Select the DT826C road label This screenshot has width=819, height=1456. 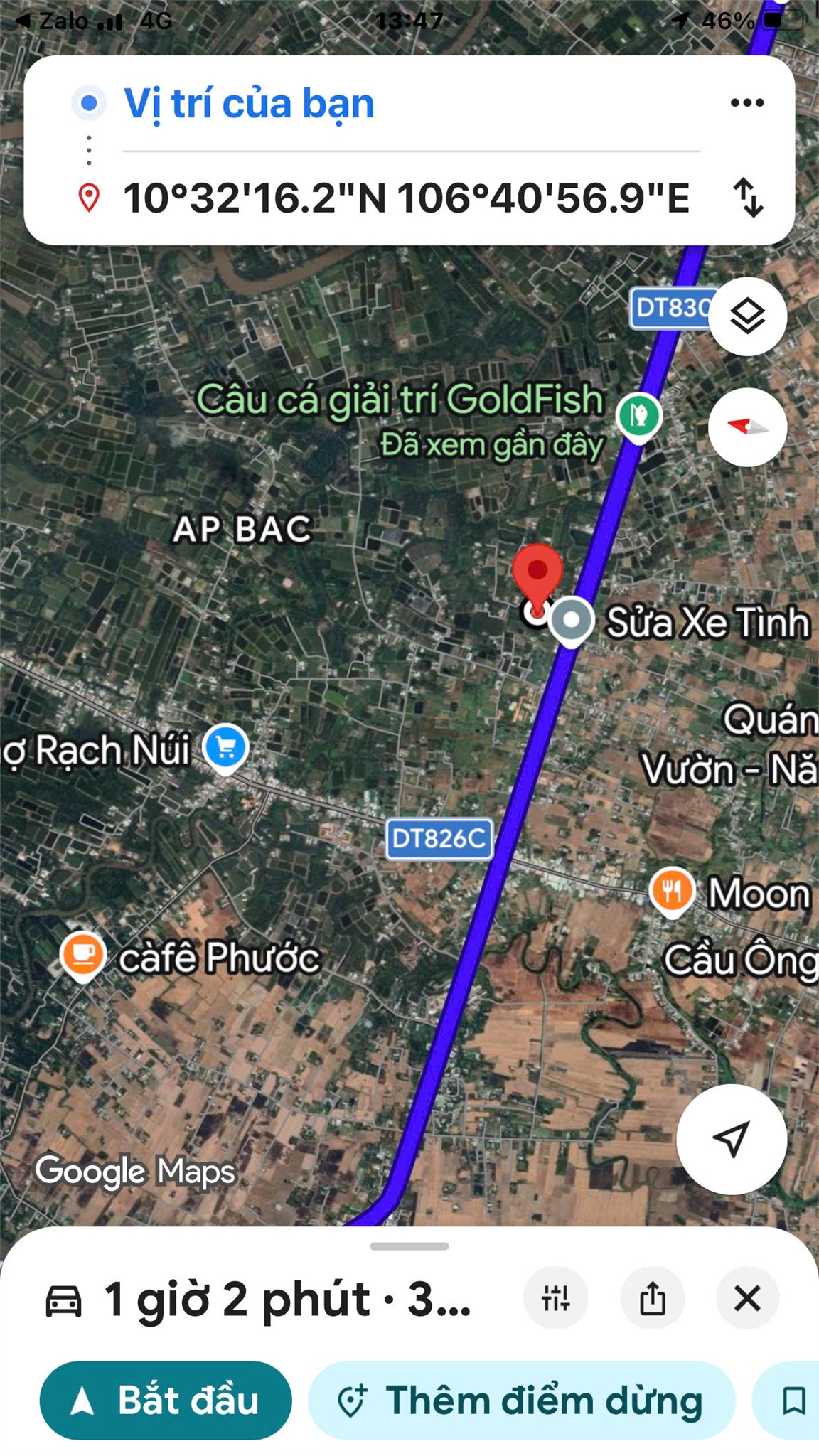click(439, 837)
